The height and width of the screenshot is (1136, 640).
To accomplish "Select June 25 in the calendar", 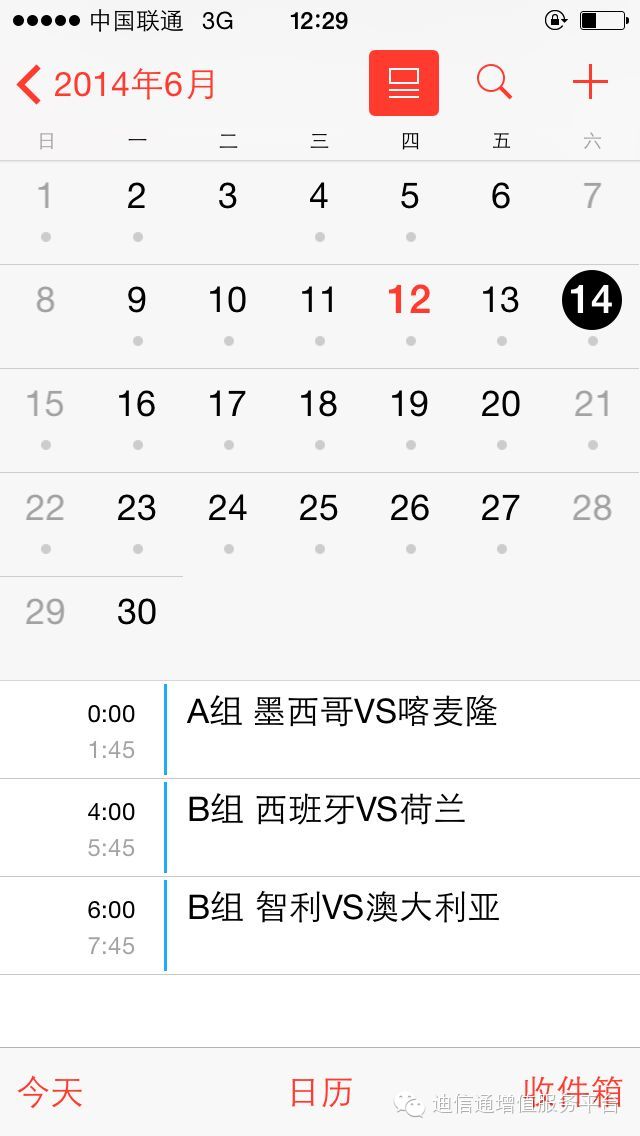I will [x=318, y=508].
